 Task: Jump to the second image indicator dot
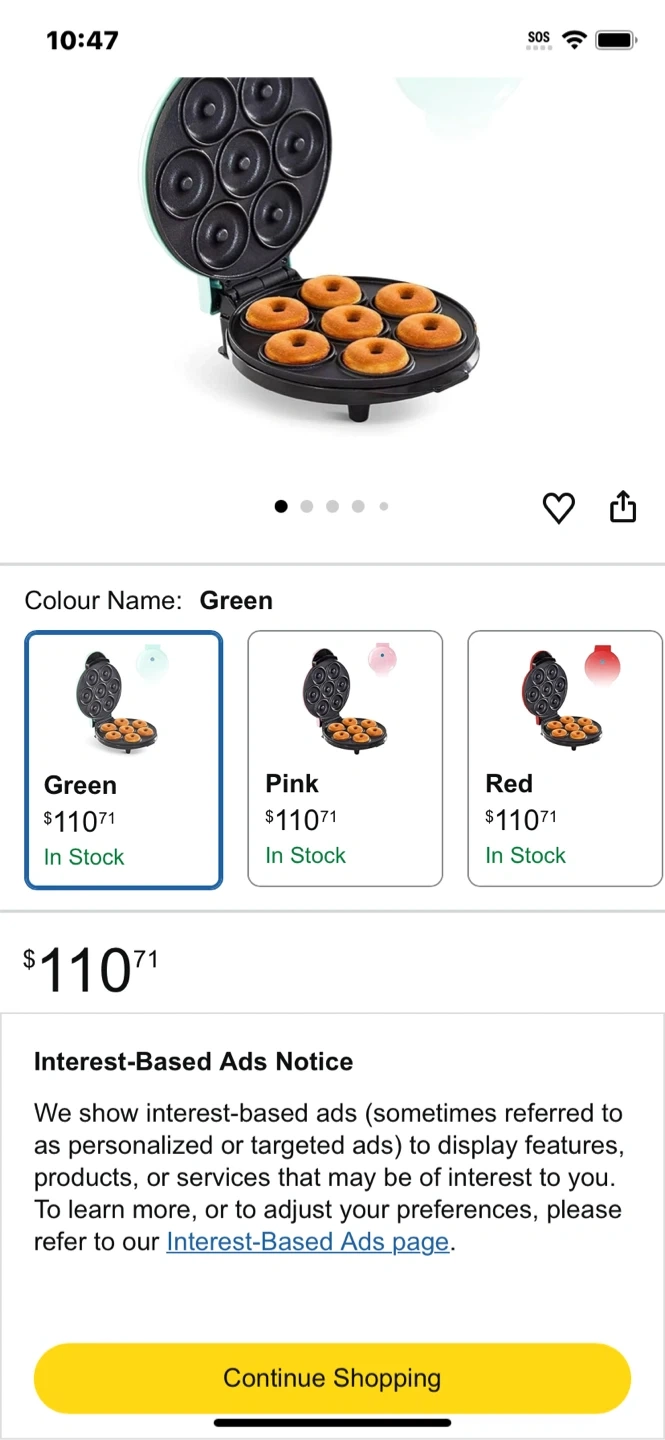[x=307, y=507]
